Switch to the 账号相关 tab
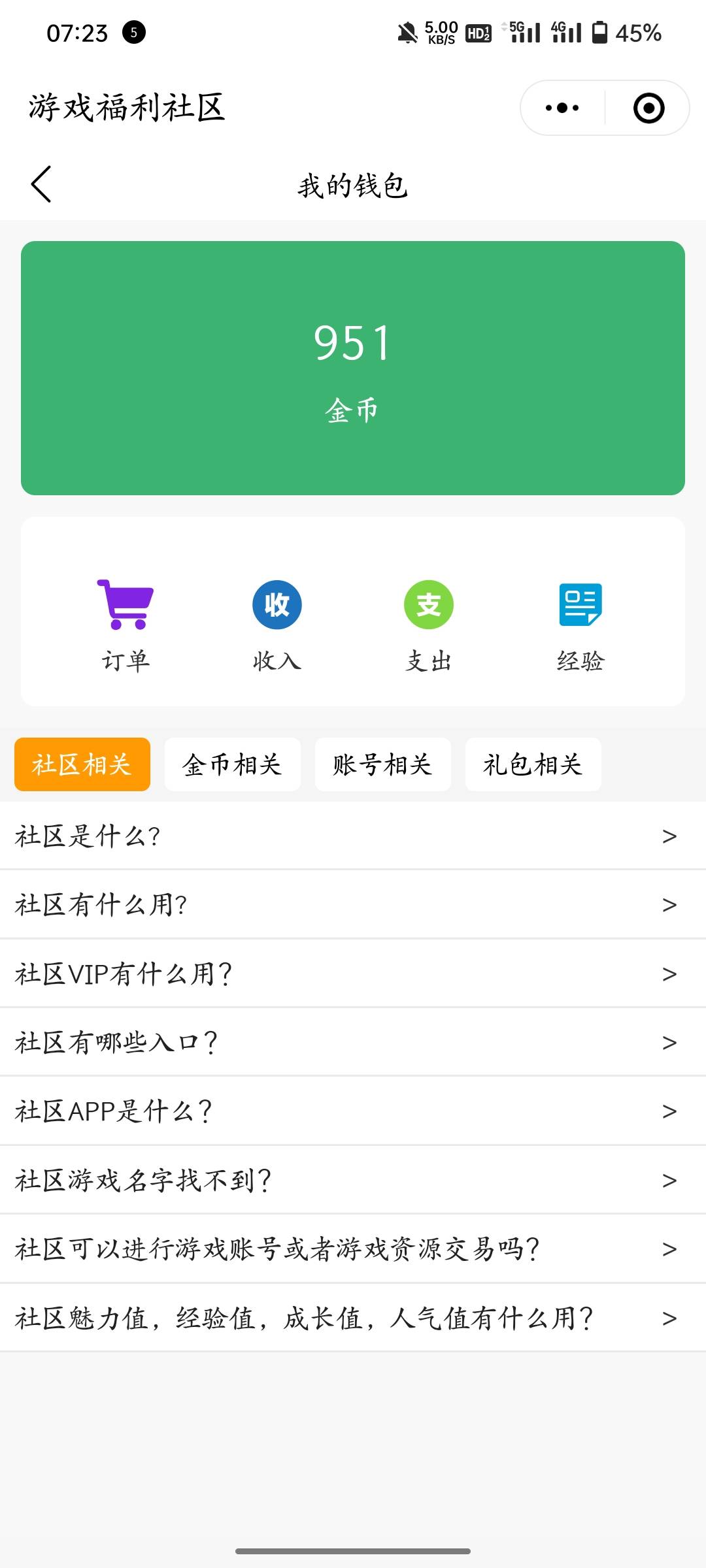Screen dimensions: 706x1568 383,764
